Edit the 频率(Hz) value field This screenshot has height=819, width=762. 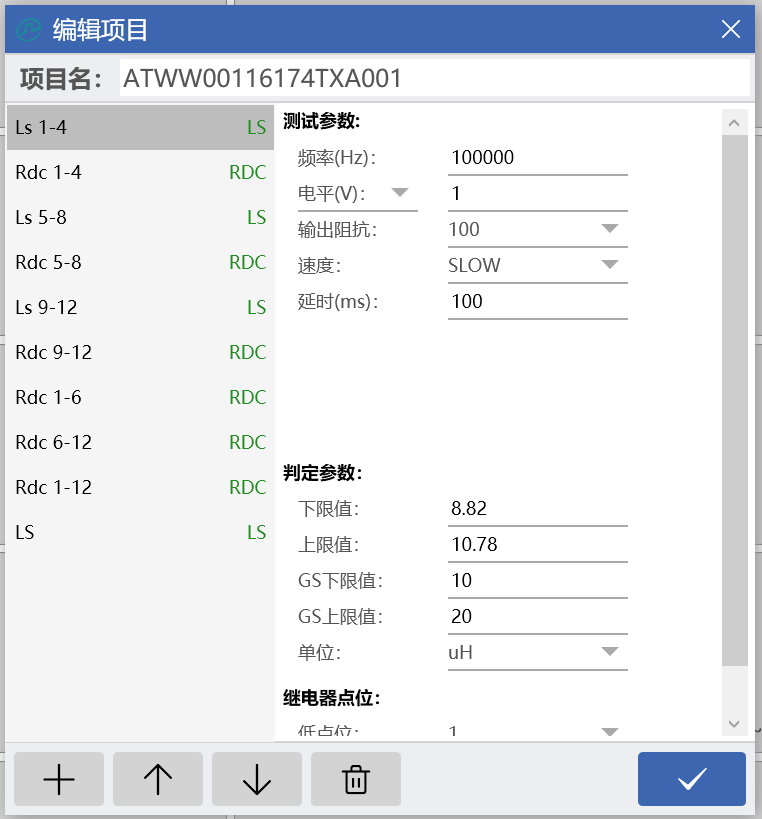pyautogui.click(x=537, y=158)
